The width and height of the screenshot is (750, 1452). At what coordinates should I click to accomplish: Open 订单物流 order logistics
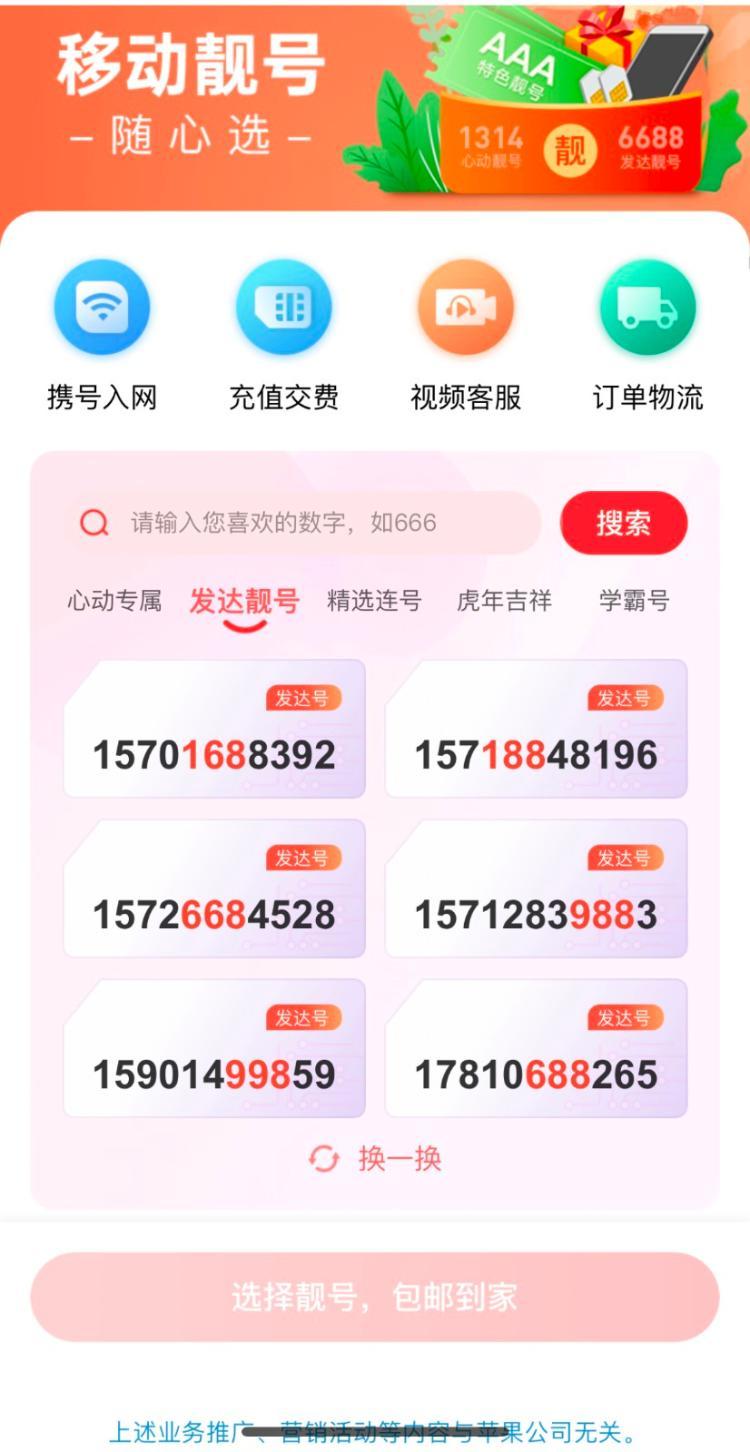[x=648, y=335]
